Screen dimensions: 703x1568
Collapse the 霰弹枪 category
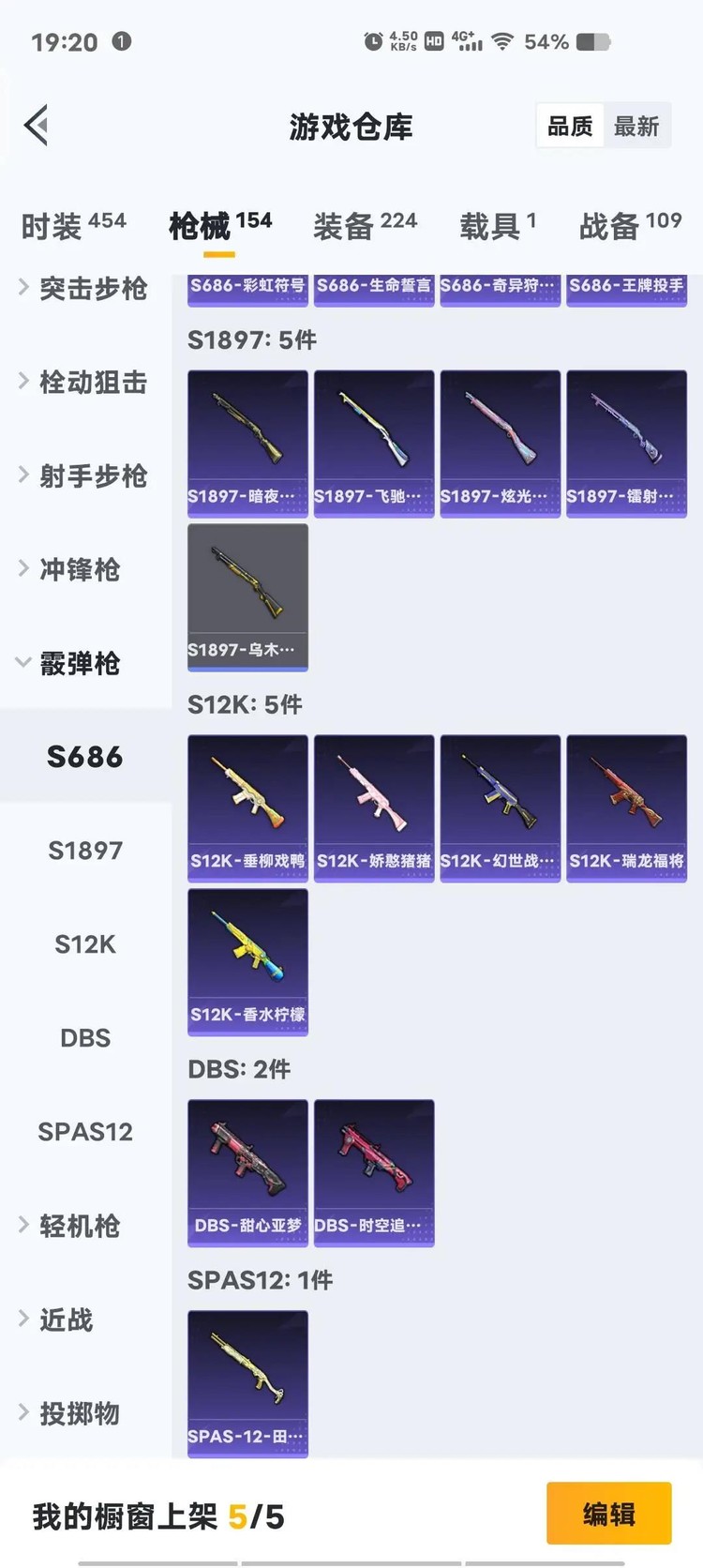point(80,663)
